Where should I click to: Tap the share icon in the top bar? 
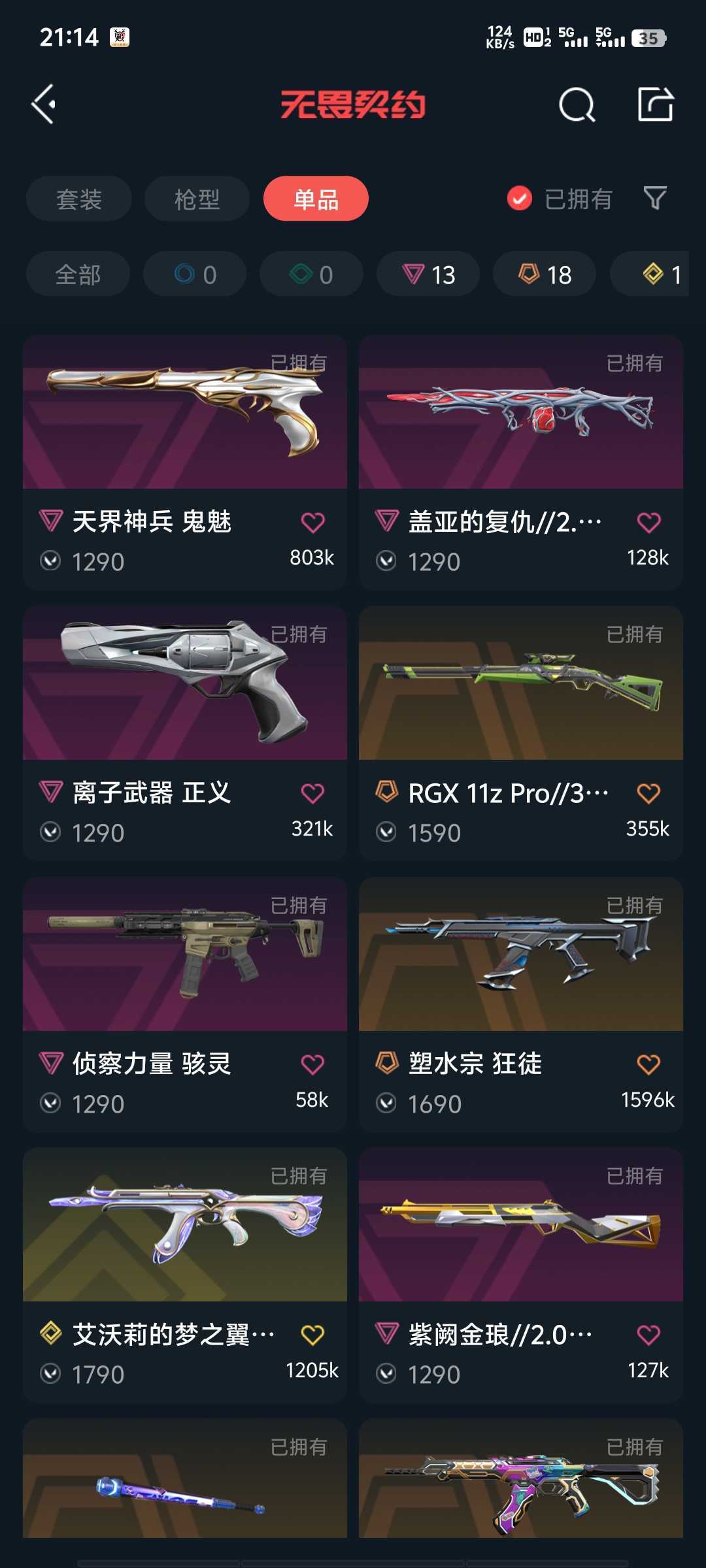[x=655, y=104]
